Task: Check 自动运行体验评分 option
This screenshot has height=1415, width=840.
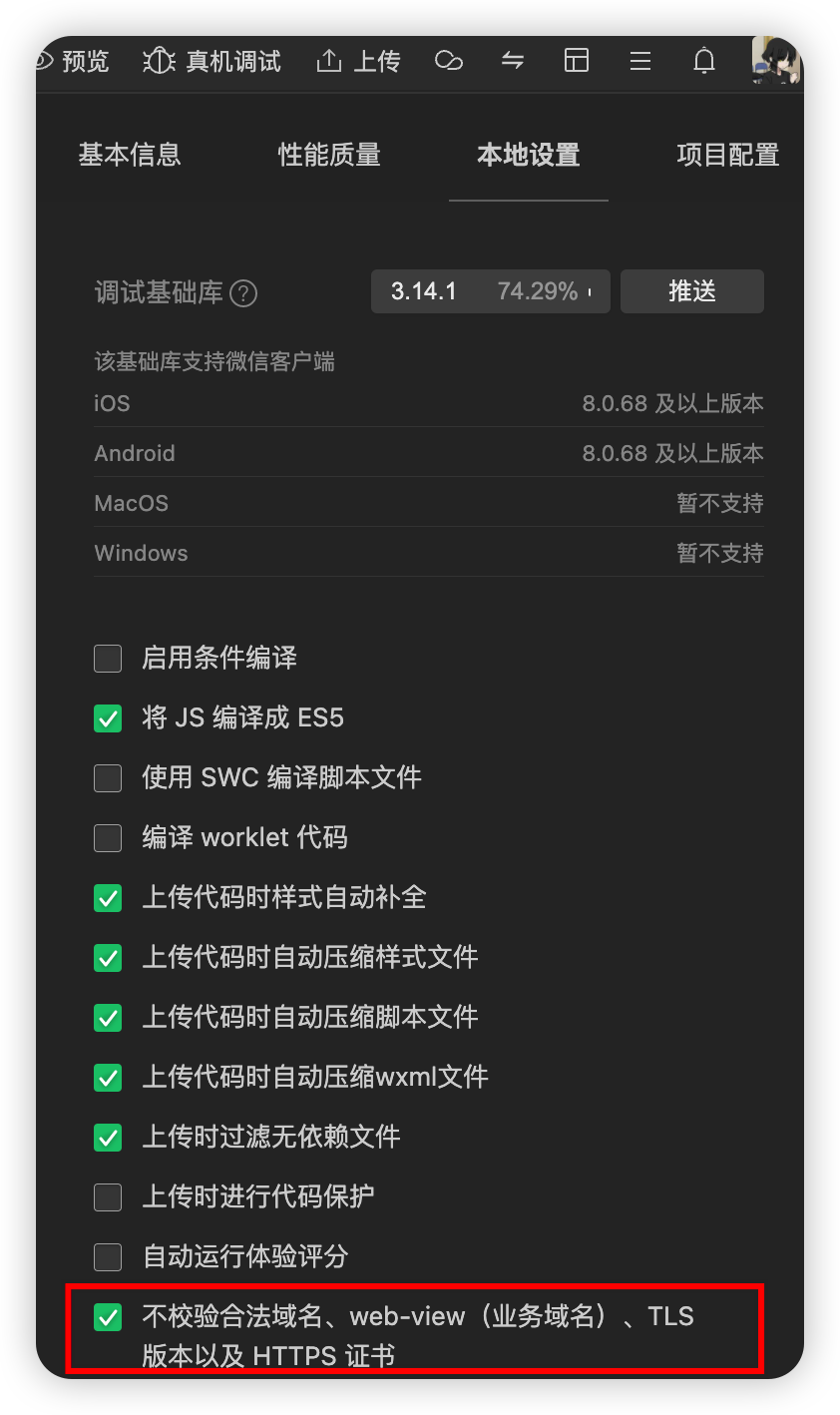Action: point(108,1257)
